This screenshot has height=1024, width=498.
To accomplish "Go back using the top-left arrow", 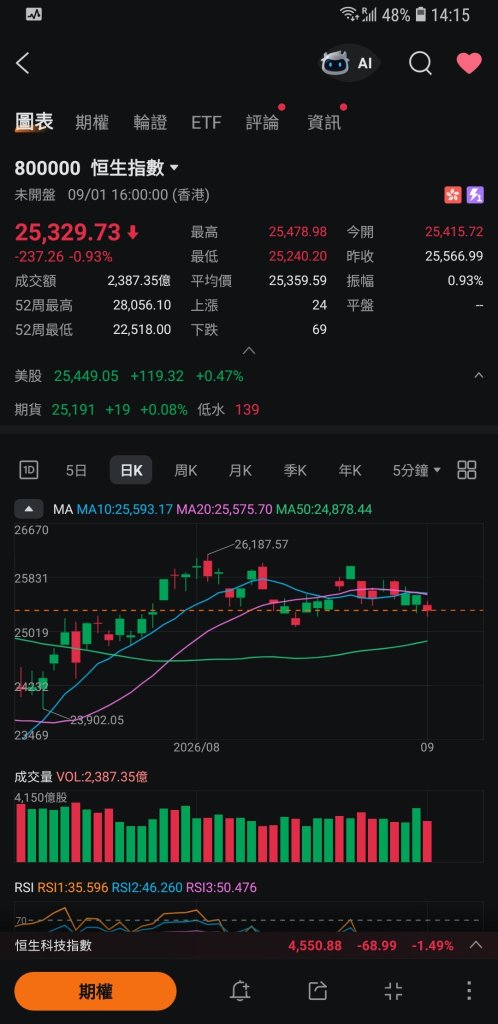I will click(23, 63).
